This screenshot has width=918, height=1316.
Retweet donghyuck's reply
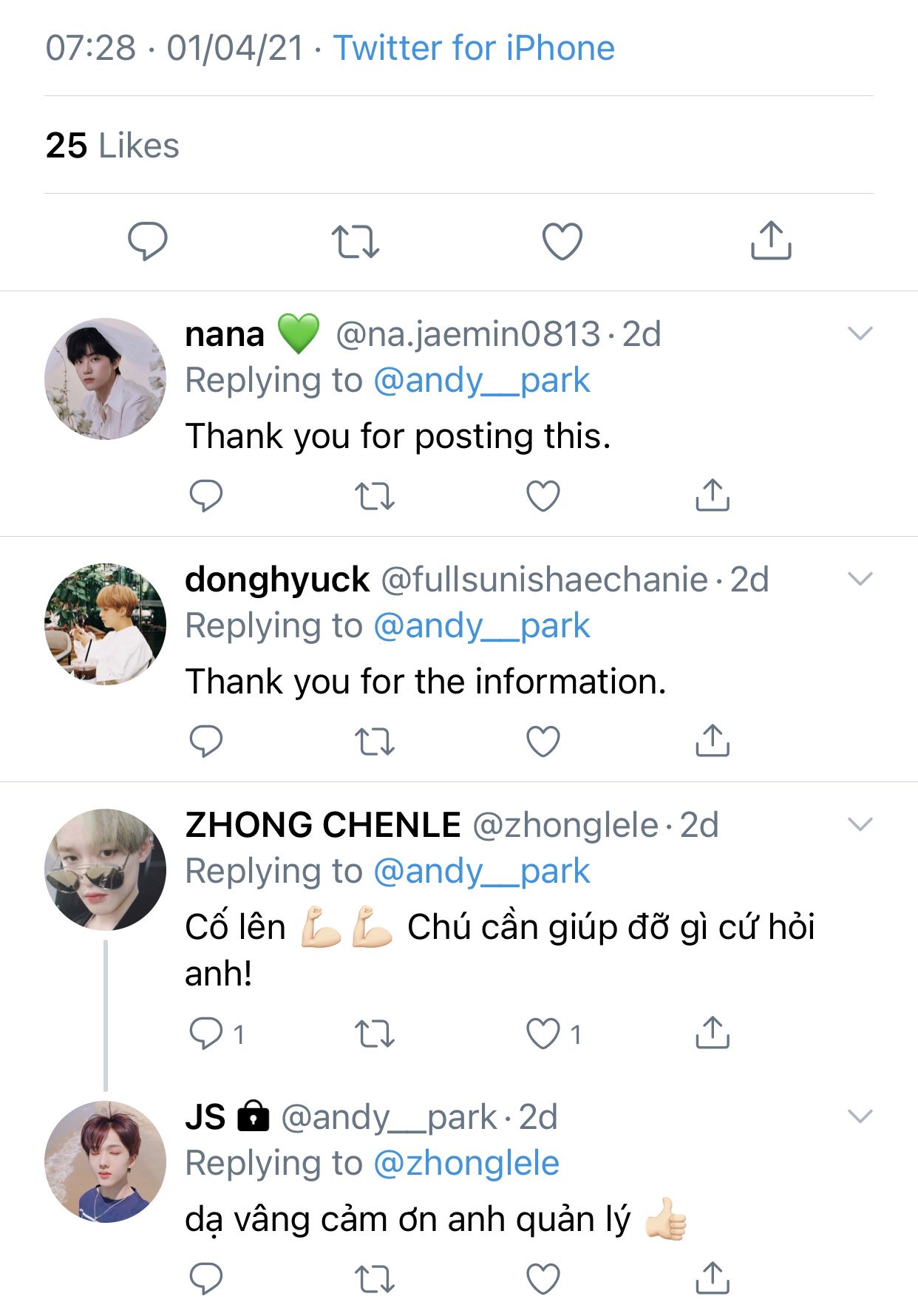coord(375,742)
